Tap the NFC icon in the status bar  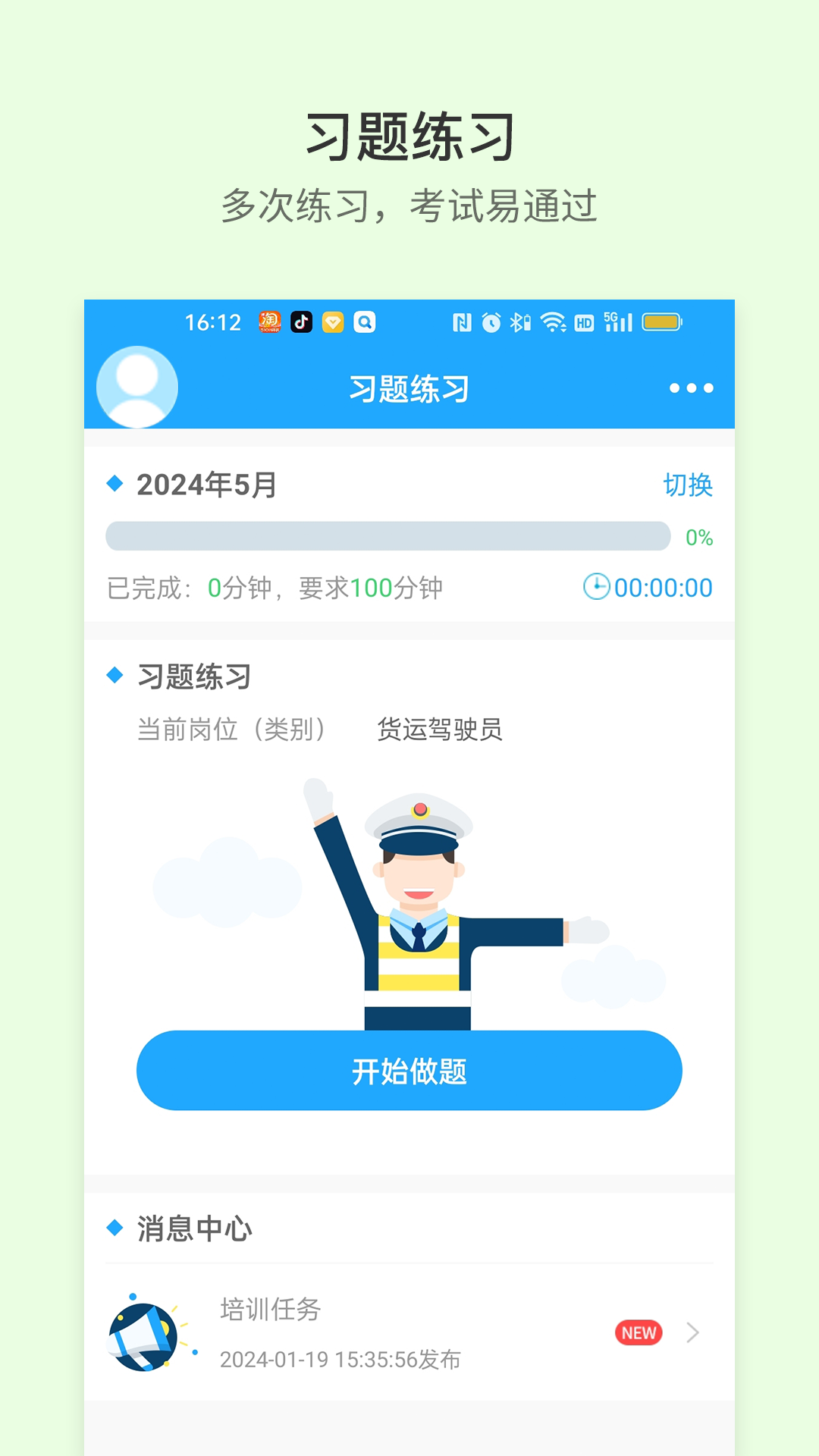[462, 322]
